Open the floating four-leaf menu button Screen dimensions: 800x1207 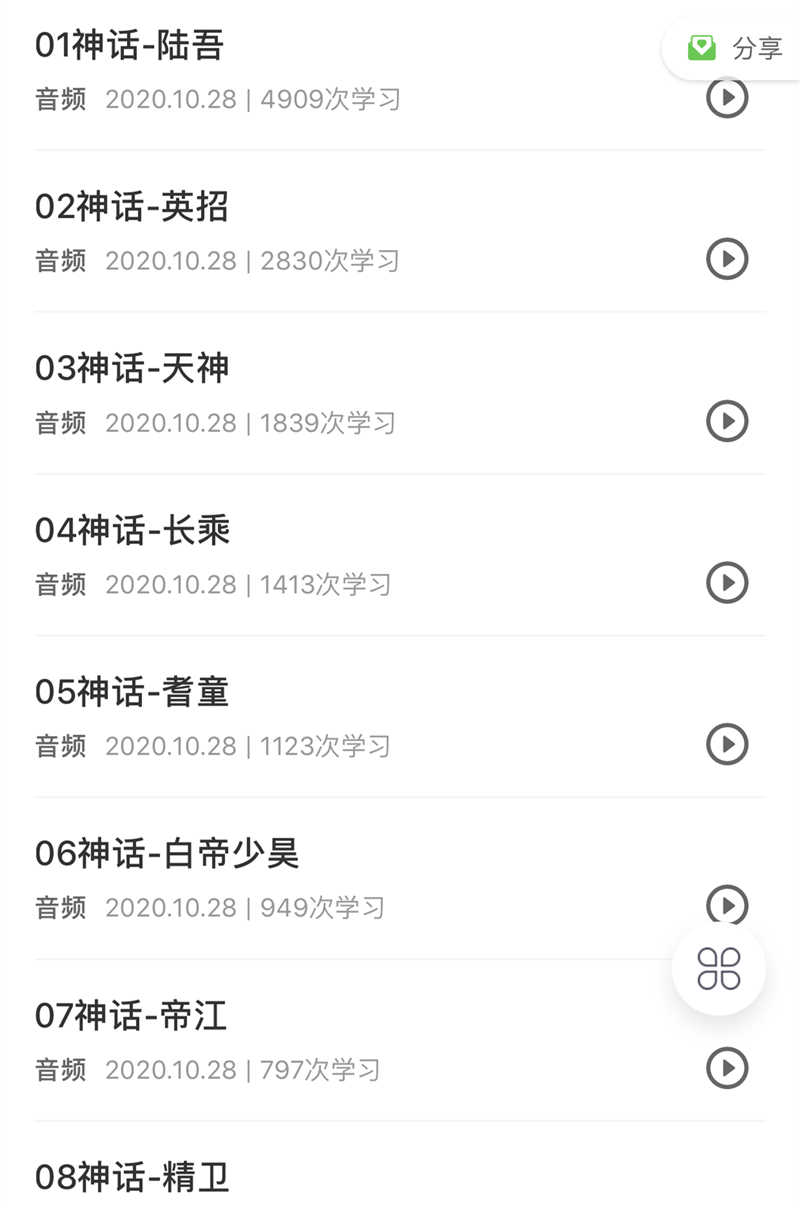click(719, 969)
